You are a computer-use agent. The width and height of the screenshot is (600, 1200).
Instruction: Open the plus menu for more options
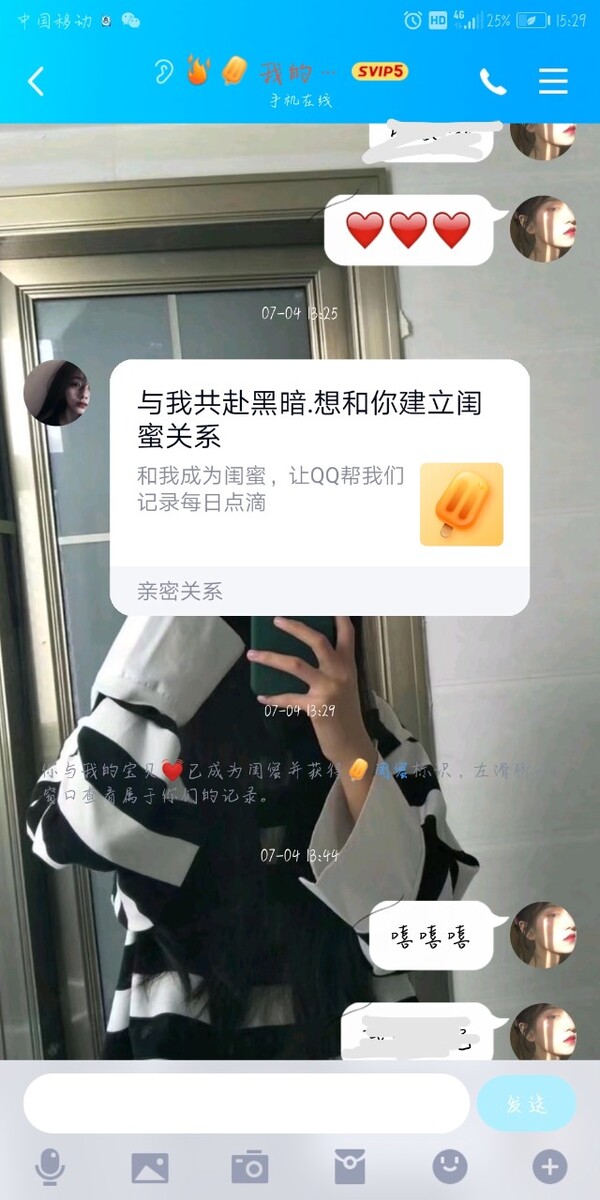[549, 1166]
